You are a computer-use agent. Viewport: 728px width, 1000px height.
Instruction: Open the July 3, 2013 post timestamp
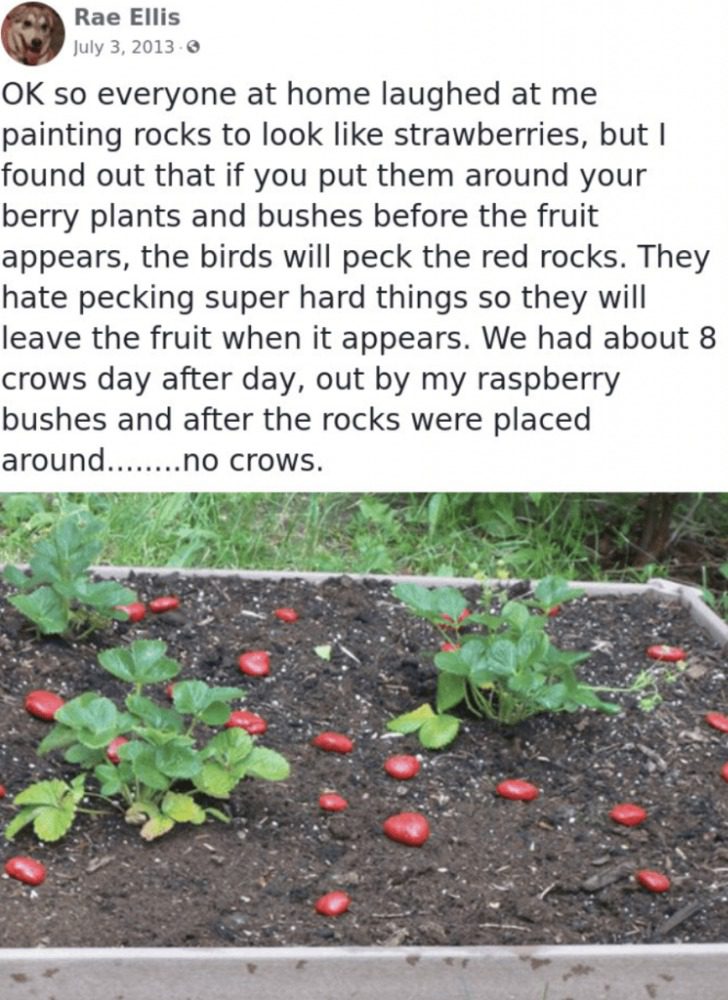[x=124, y=47]
